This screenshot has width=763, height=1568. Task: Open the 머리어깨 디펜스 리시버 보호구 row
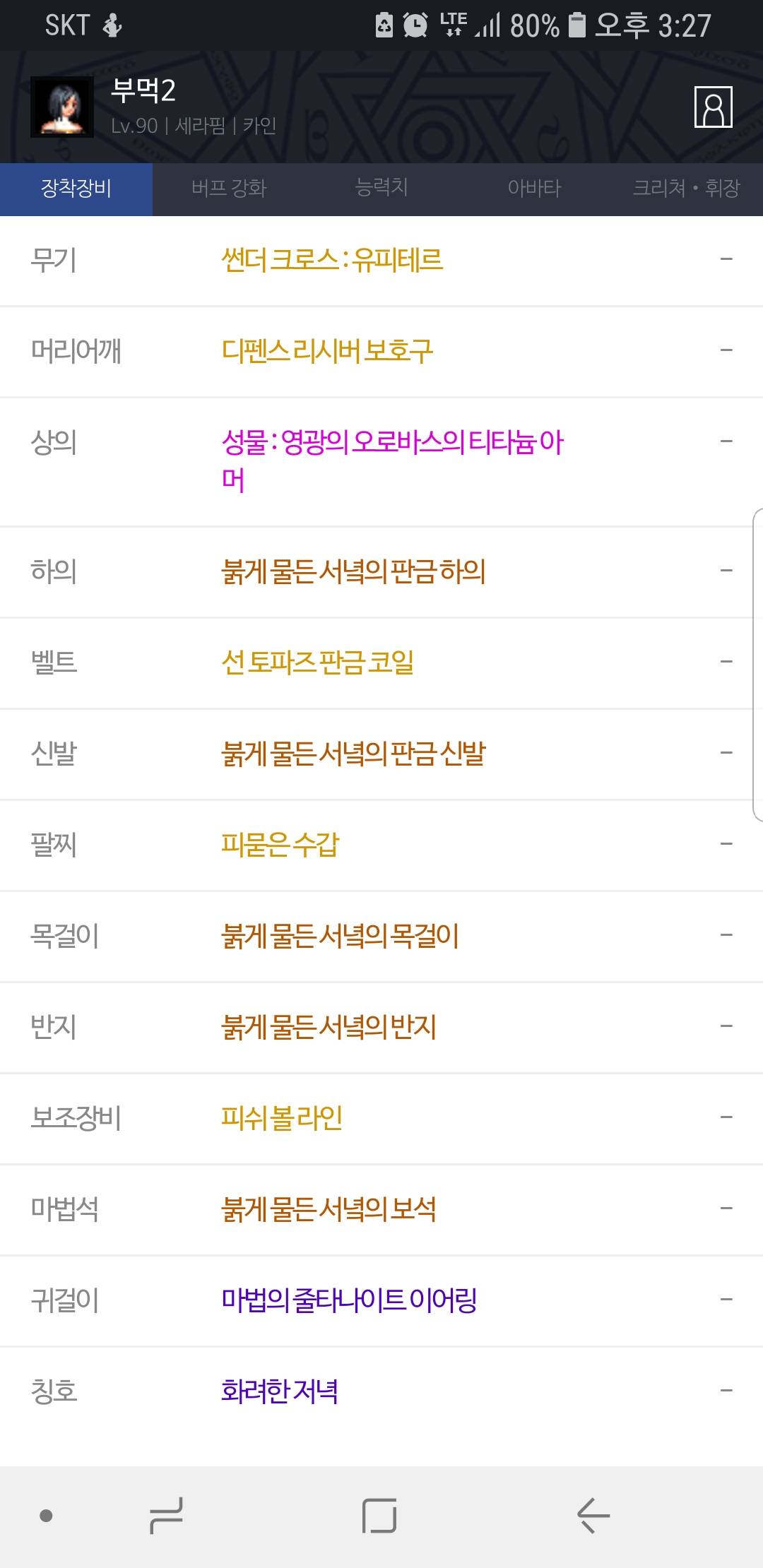(381, 351)
